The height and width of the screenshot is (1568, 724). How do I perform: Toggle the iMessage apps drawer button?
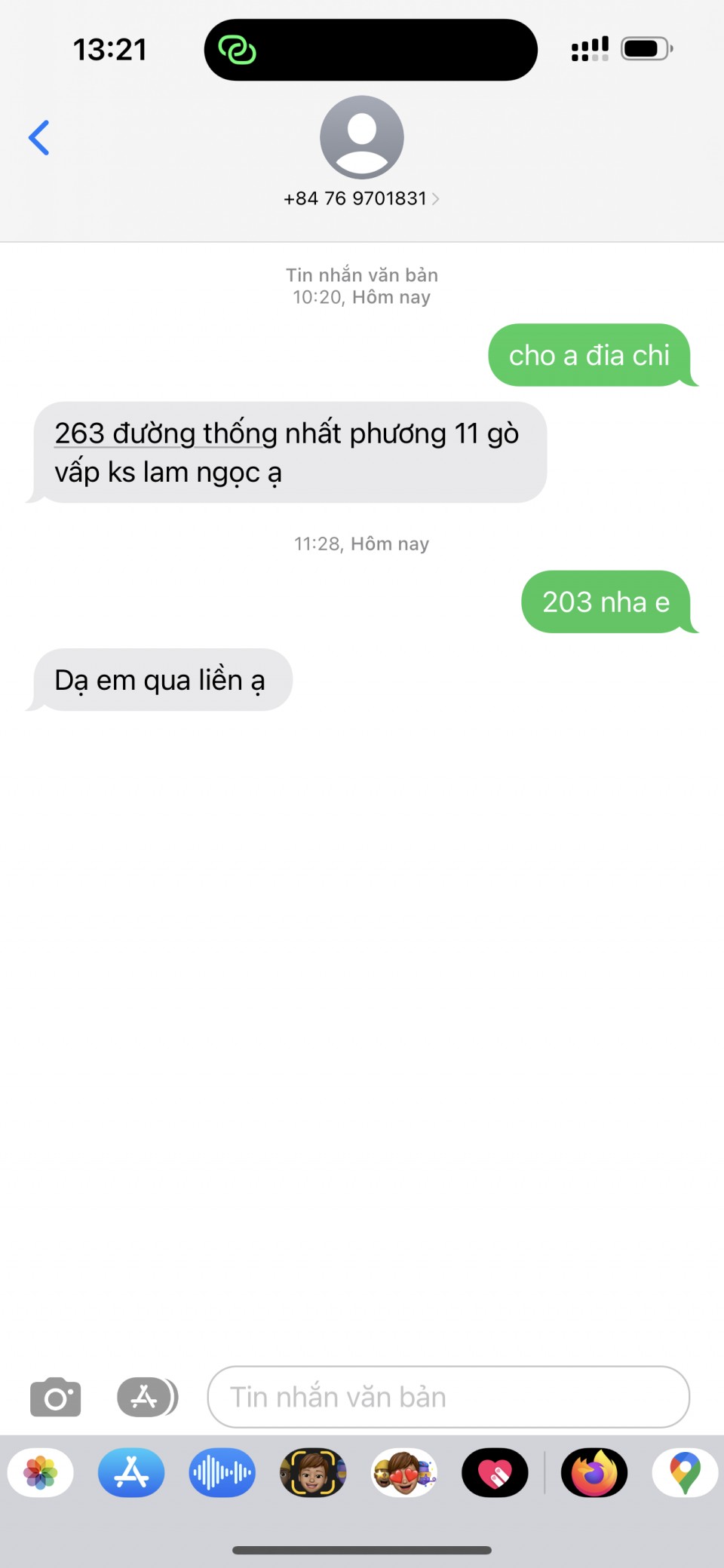[147, 1397]
